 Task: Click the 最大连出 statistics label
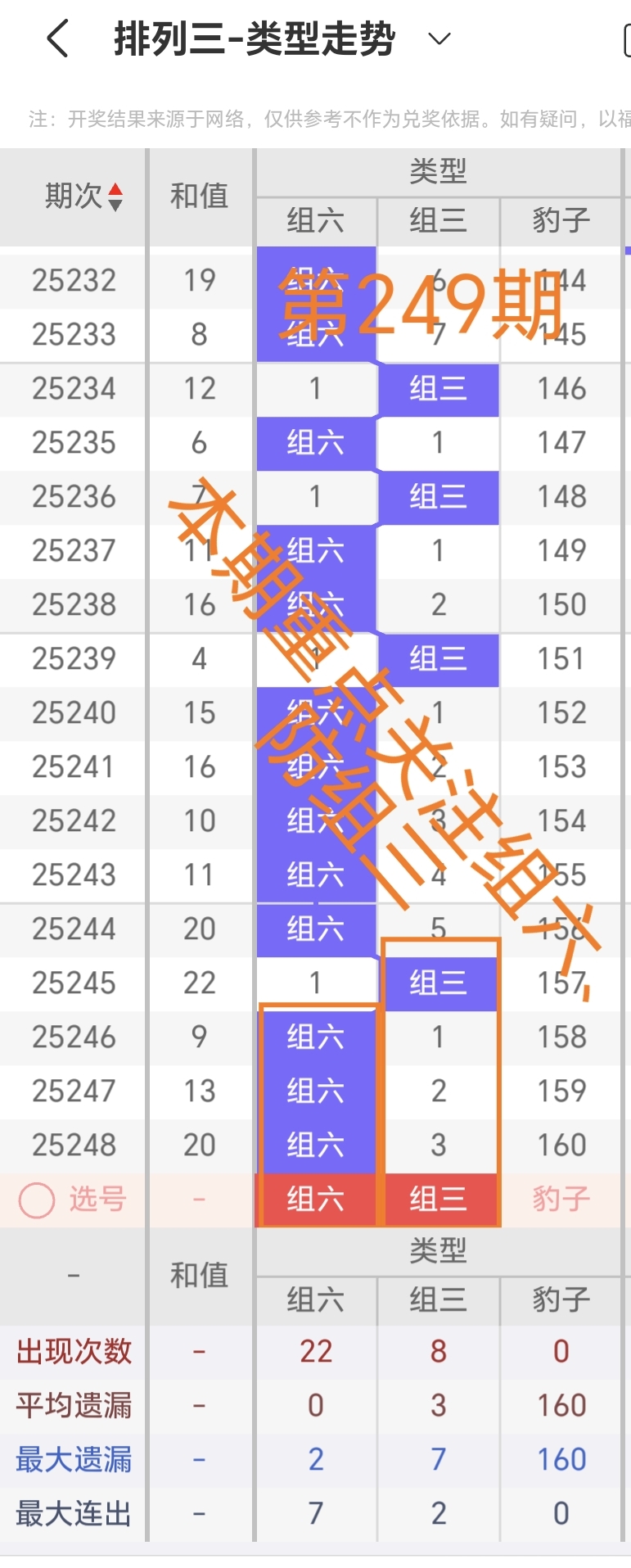(72, 1513)
